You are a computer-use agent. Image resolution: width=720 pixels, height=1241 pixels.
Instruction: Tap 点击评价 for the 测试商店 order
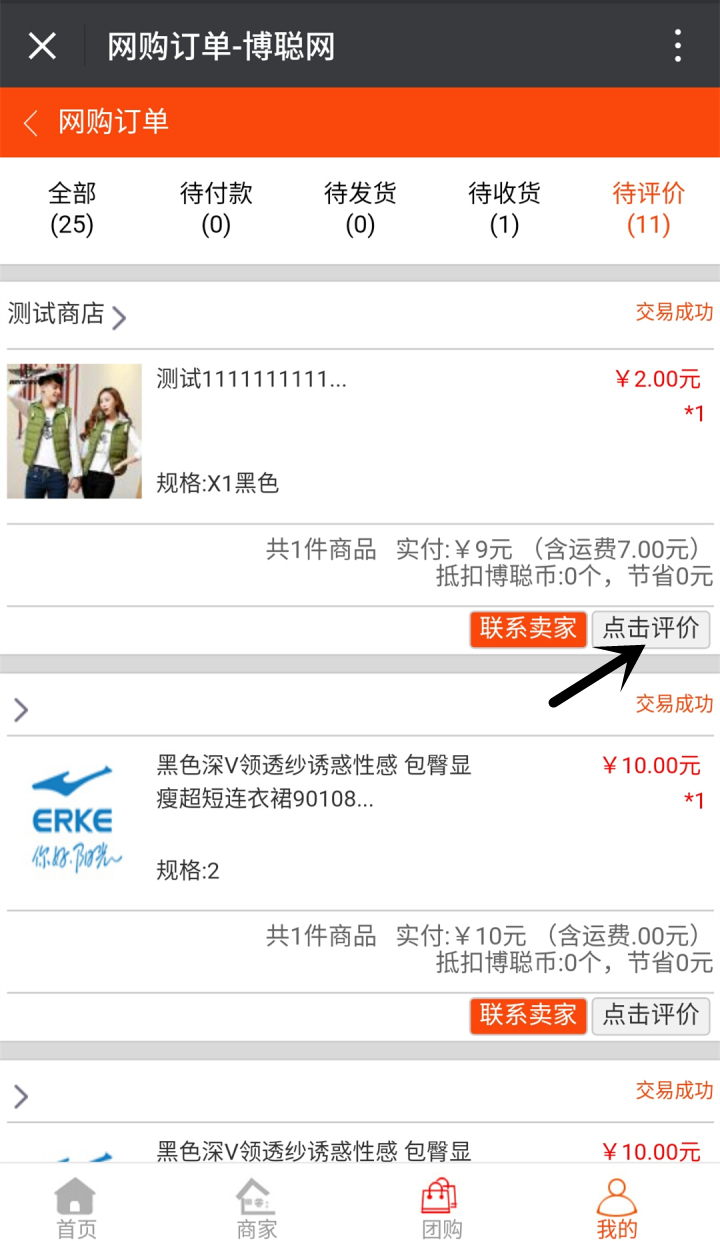651,629
